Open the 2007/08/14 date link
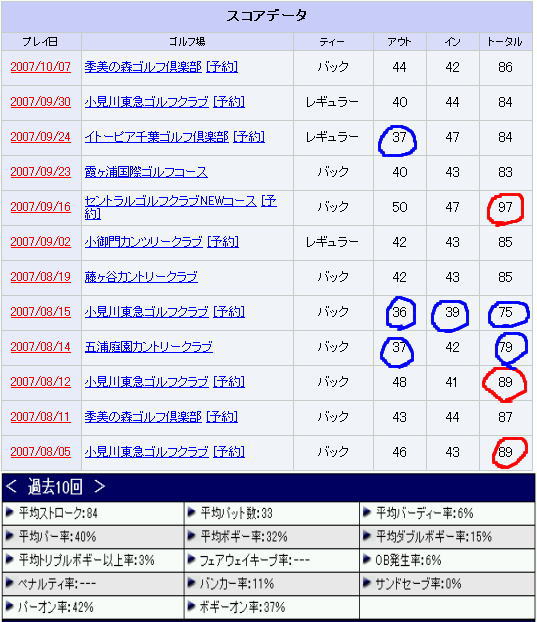Screen dimensions: 537x622 pyautogui.click(x=40, y=347)
